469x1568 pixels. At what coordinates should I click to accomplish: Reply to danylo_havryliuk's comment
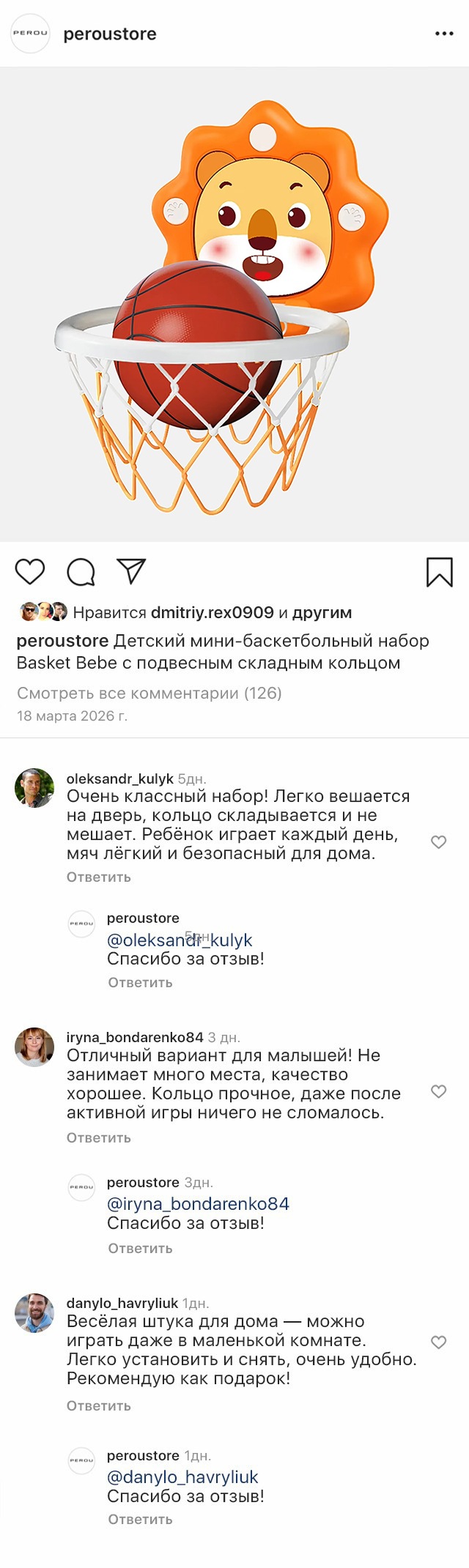[x=98, y=1405]
